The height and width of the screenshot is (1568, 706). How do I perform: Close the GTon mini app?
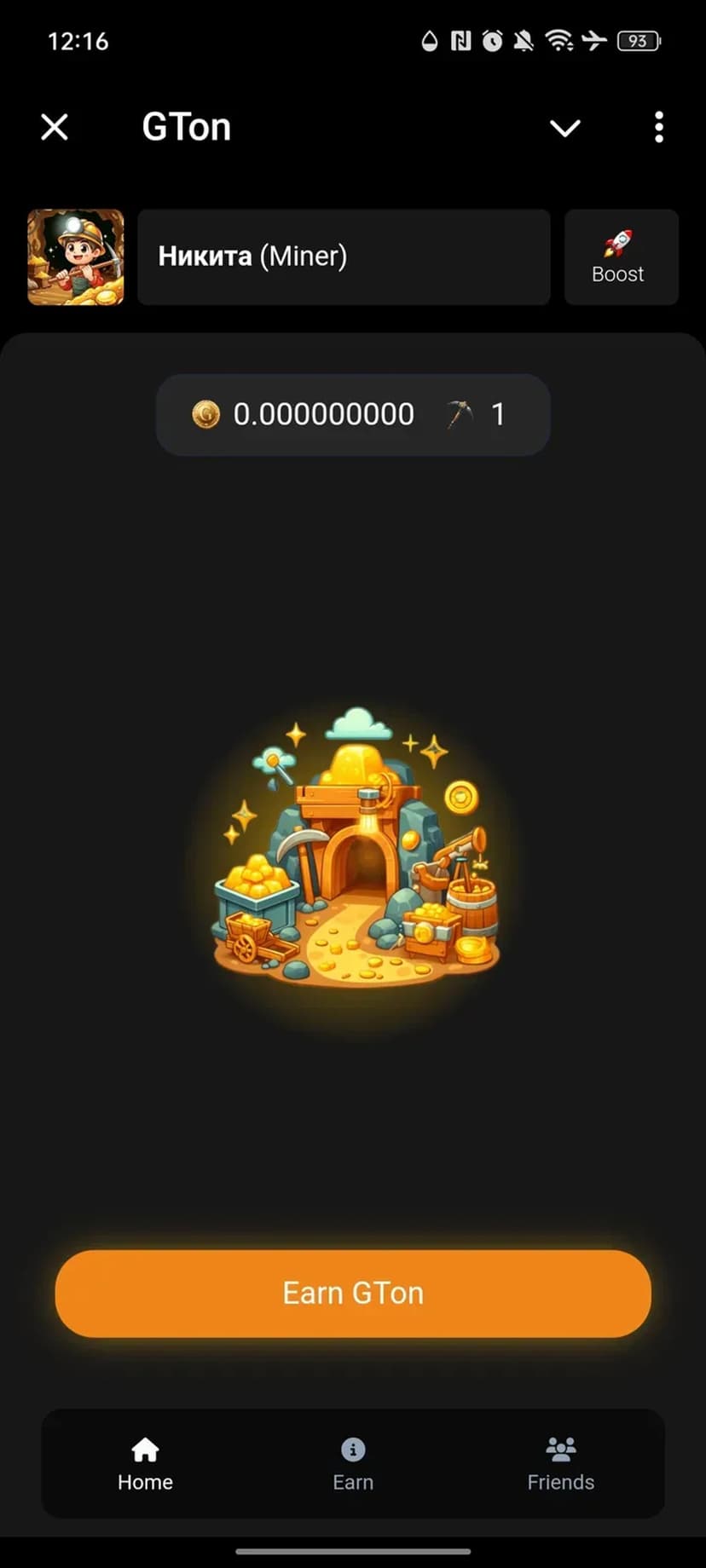pyautogui.click(x=55, y=128)
